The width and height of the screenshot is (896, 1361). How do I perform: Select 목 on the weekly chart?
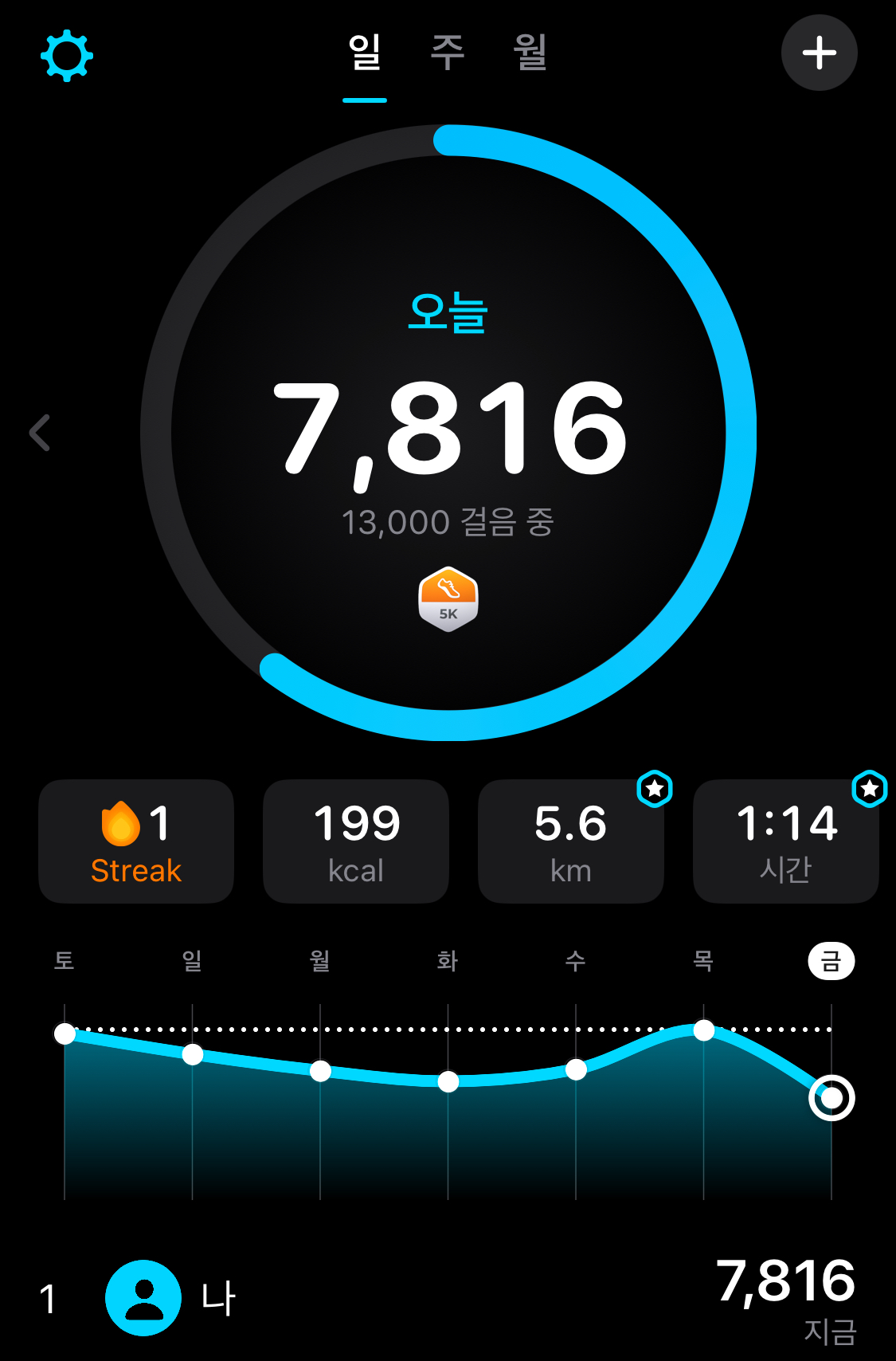pyautogui.click(x=703, y=960)
